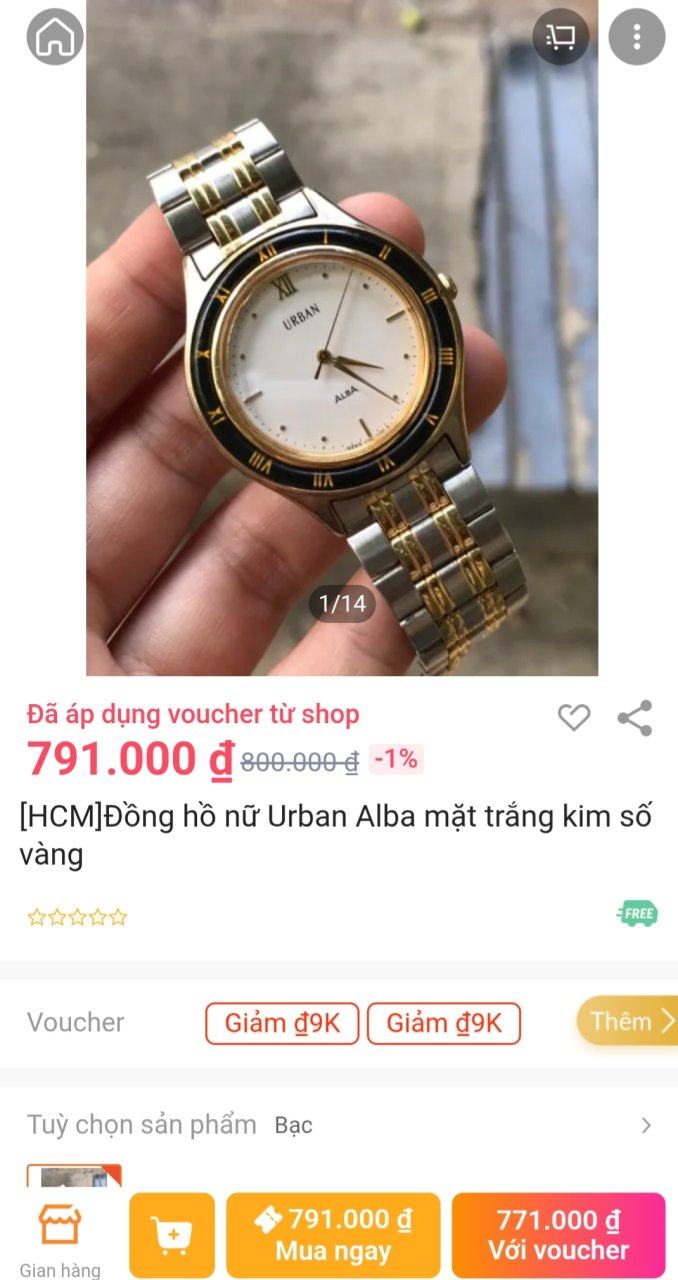Select the first Giảm ₫9K voucher
This screenshot has width=678, height=1280.
coord(282,1023)
